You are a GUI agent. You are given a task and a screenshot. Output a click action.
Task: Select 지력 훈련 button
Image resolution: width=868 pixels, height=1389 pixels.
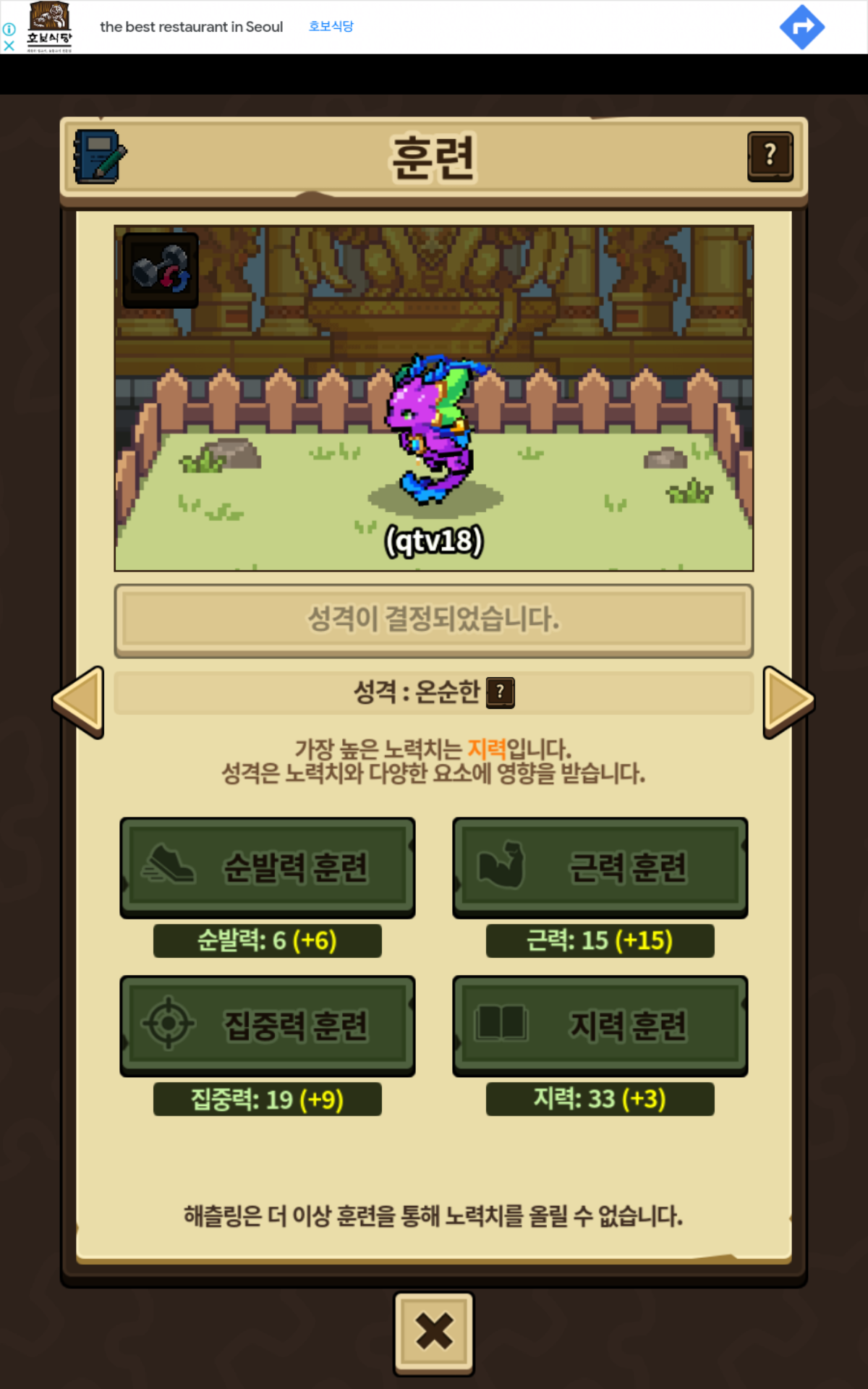600,1025
